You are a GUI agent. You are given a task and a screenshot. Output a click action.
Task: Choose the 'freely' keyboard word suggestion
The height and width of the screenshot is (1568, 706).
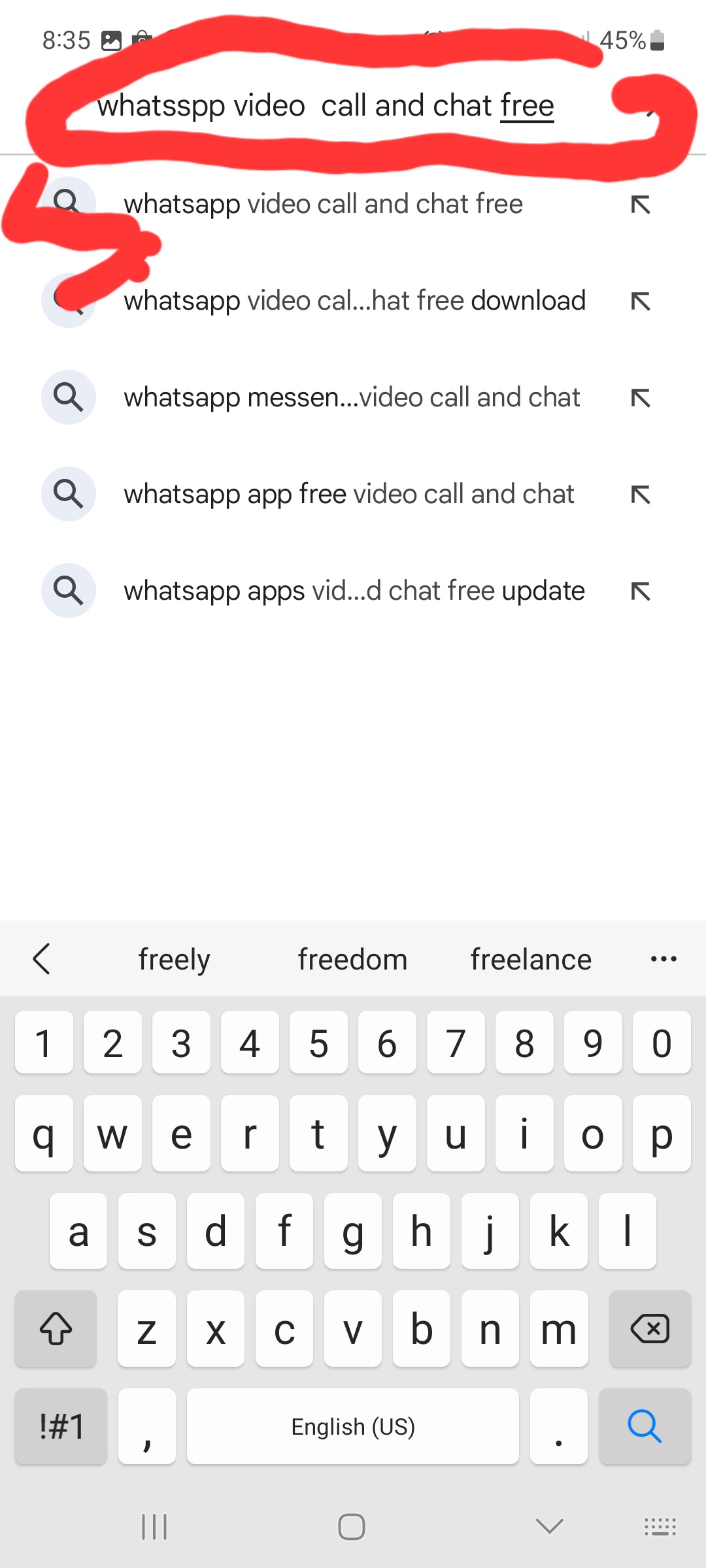[x=174, y=960]
